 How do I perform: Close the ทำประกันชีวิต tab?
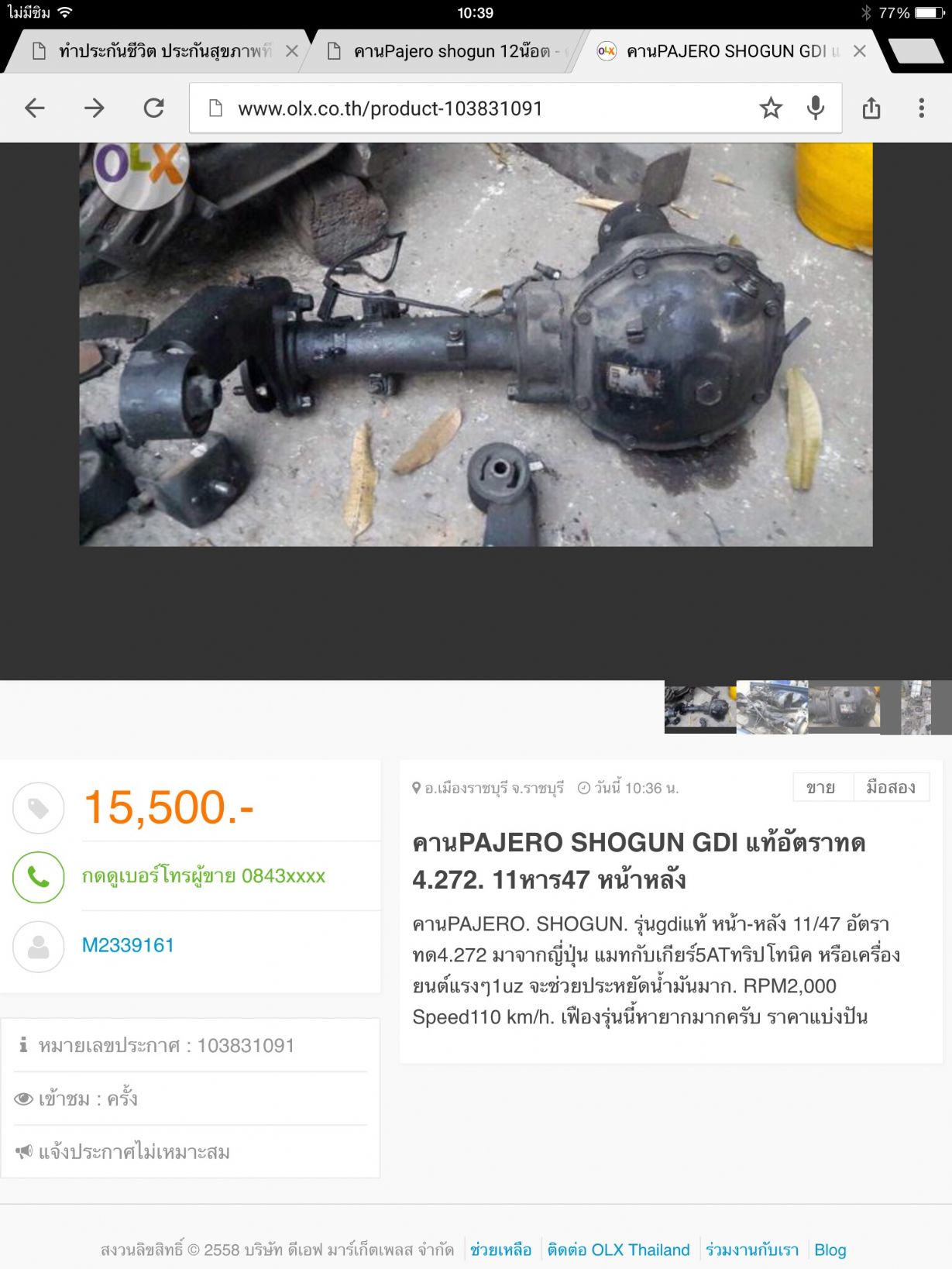pos(292,52)
